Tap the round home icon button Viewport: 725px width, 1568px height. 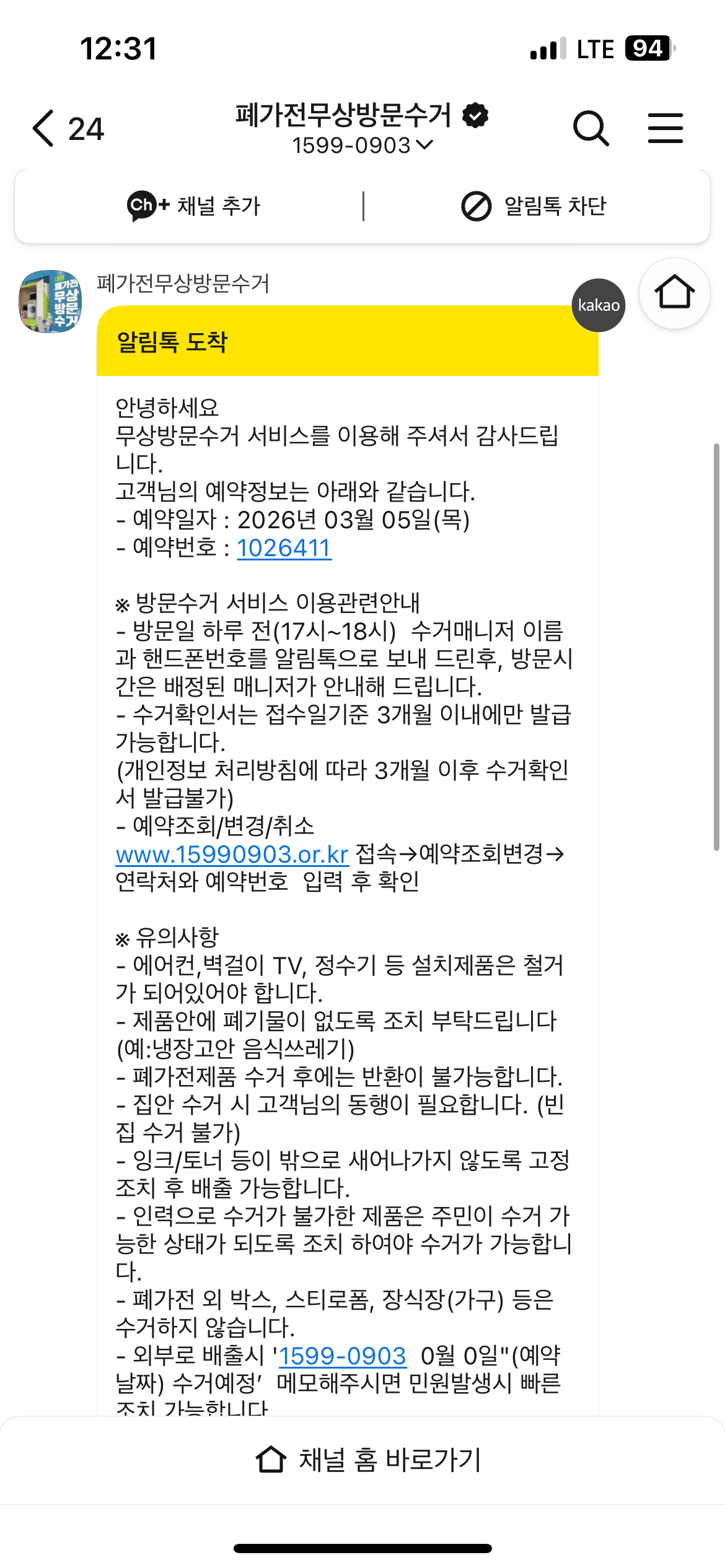click(x=674, y=293)
